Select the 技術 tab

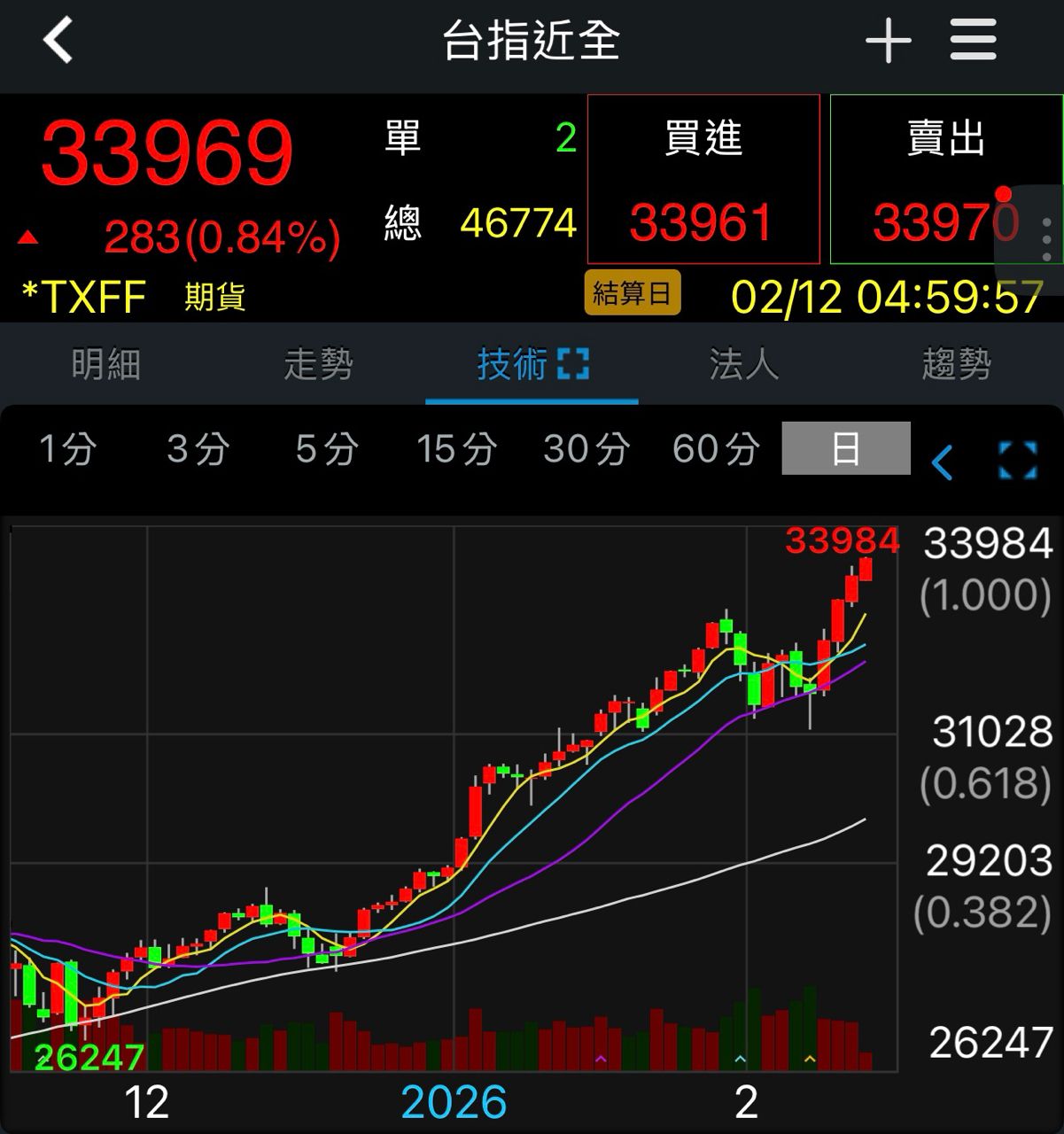click(x=532, y=363)
